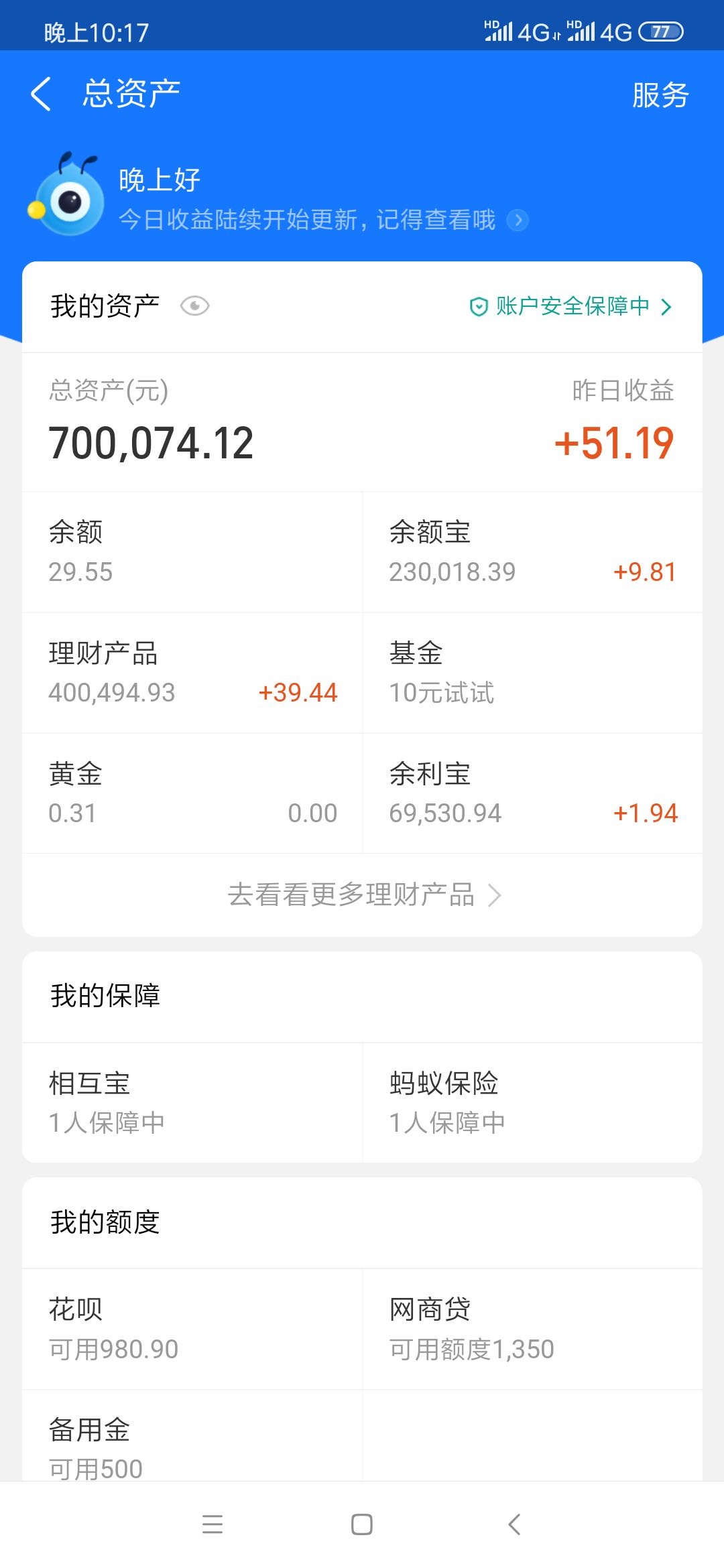Expand the 账户安全保障中 chevron
Image resolution: width=724 pixels, height=1568 pixels.
[x=666, y=306]
